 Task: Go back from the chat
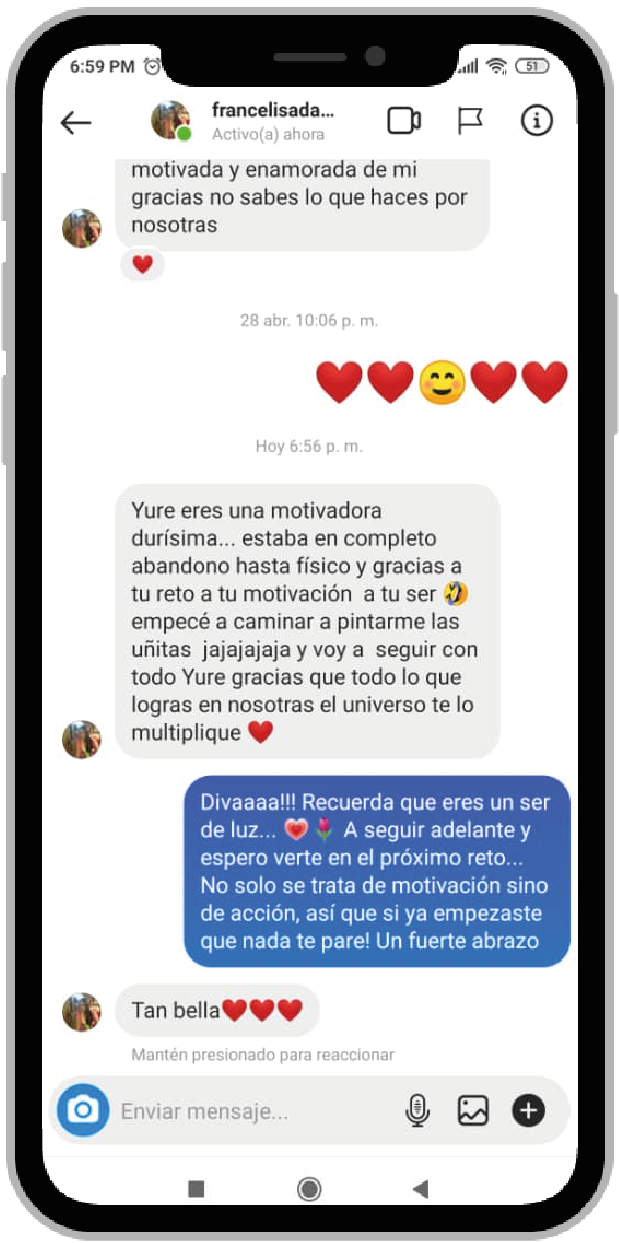coord(76,122)
